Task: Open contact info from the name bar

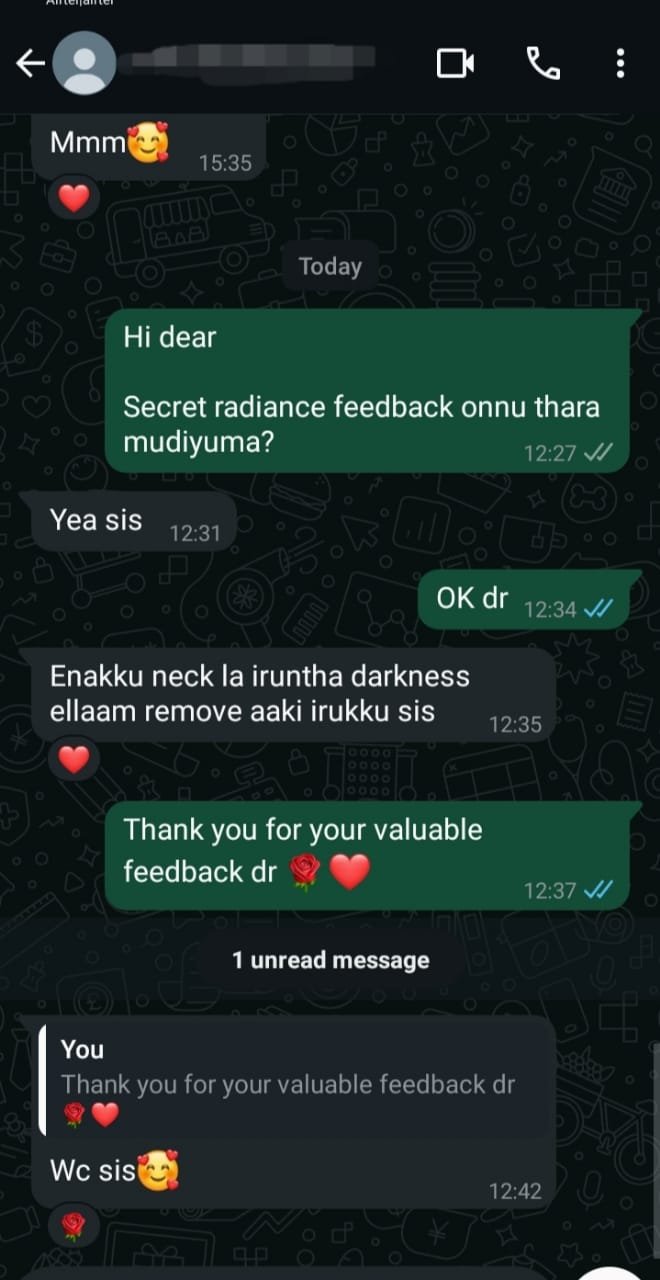Action: pyautogui.click(x=250, y=64)
